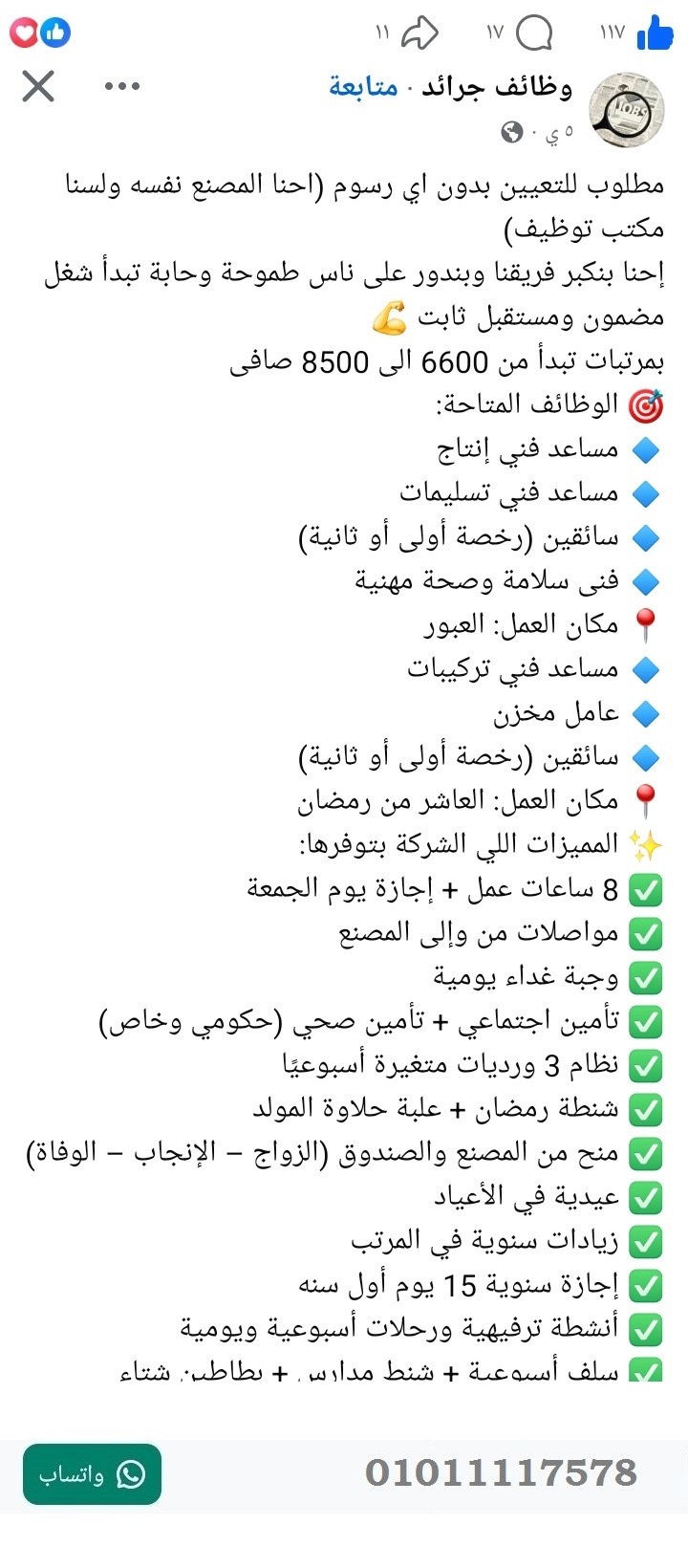
Task: Click the ١٧ comments count
Action: (493, 32)
